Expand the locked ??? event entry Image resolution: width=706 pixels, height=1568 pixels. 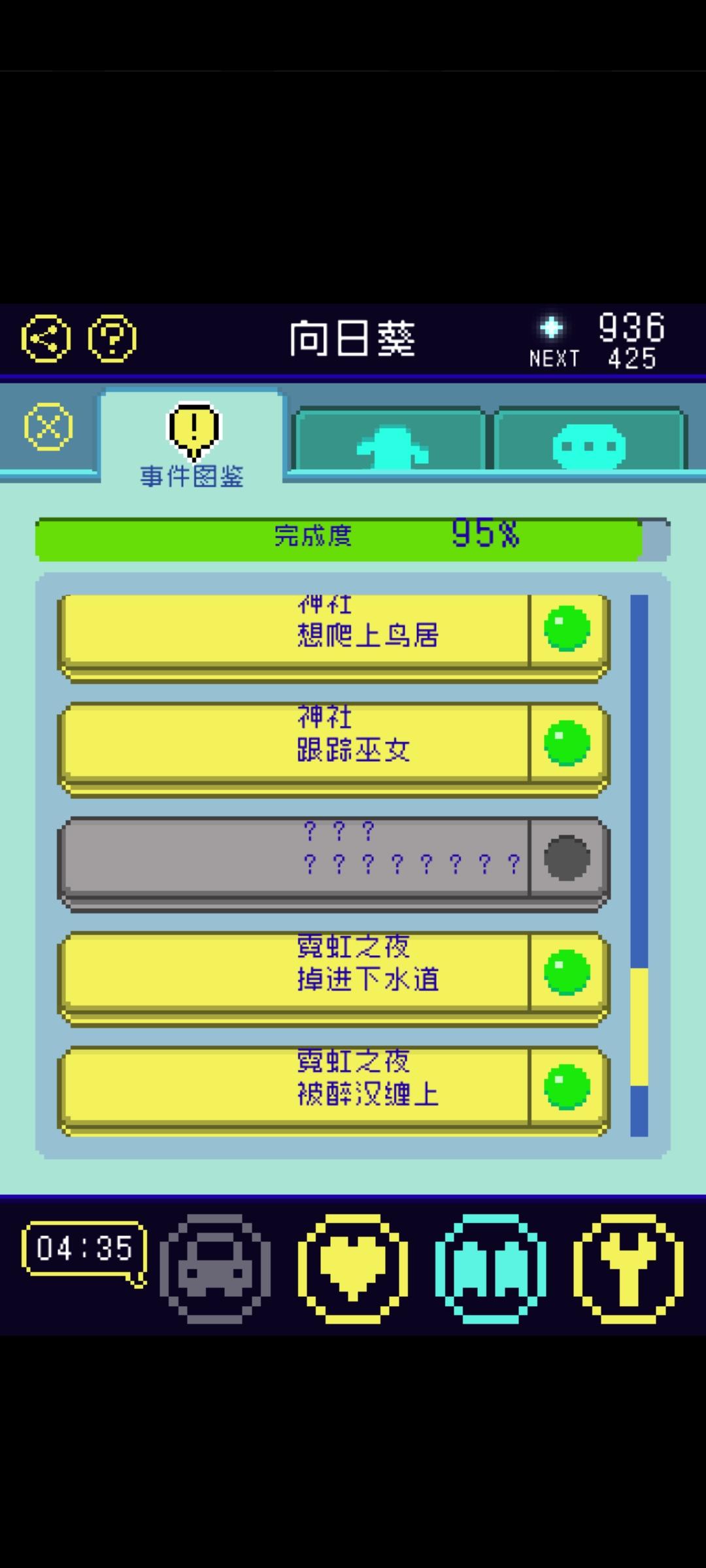(294, 856)
